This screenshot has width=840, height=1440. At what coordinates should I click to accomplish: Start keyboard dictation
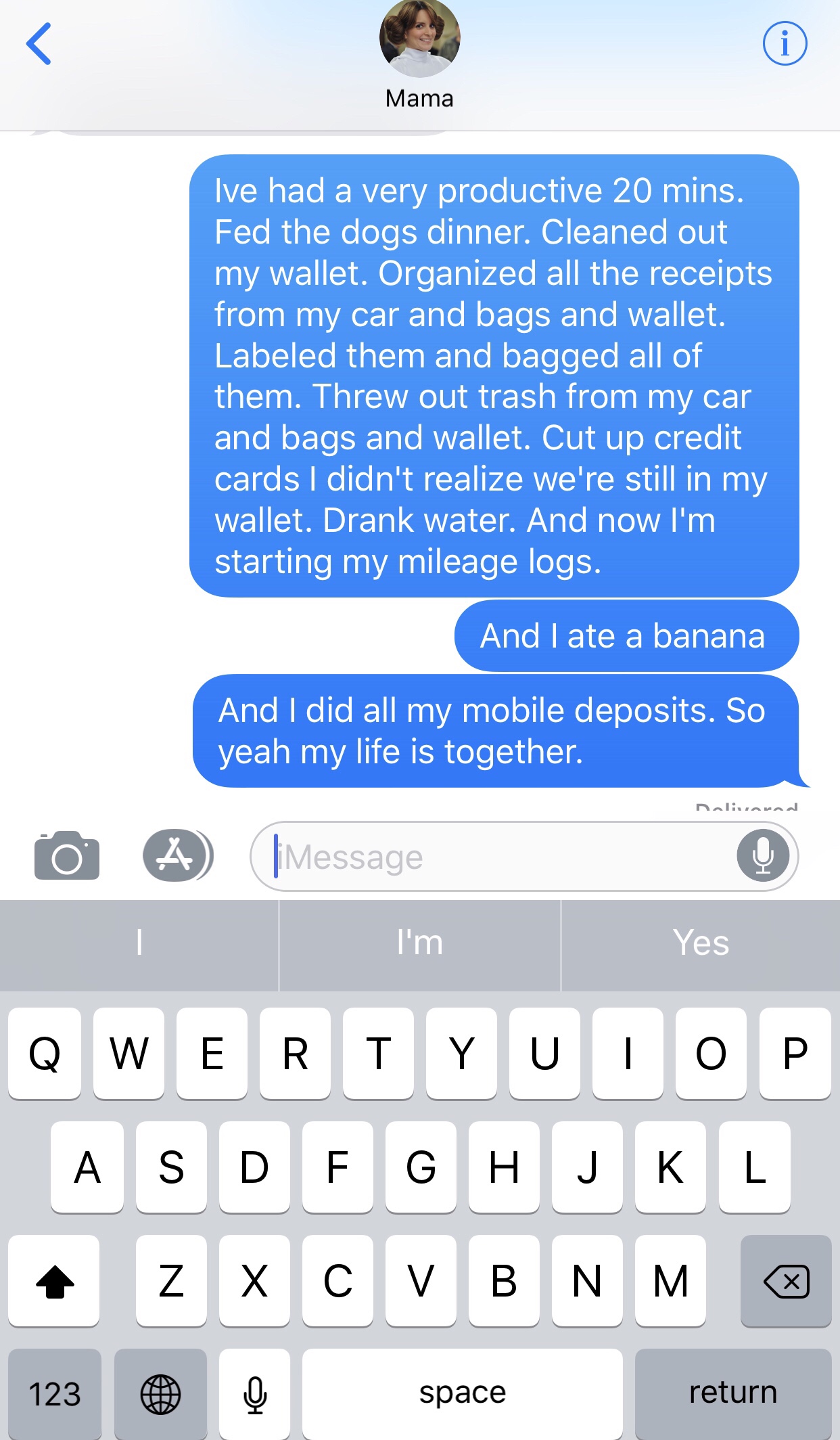255,1394
